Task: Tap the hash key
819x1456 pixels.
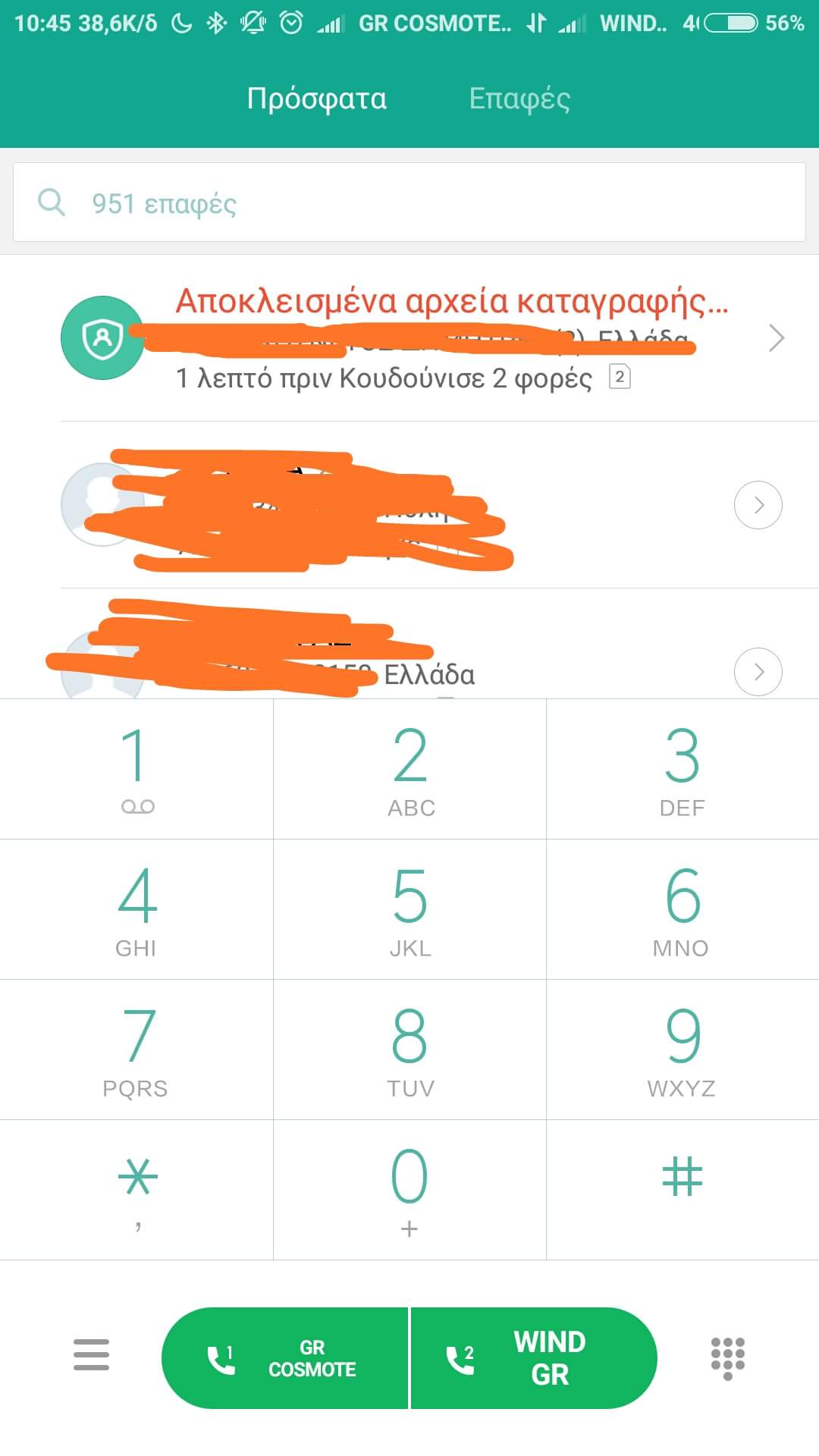Action: 682,1189
